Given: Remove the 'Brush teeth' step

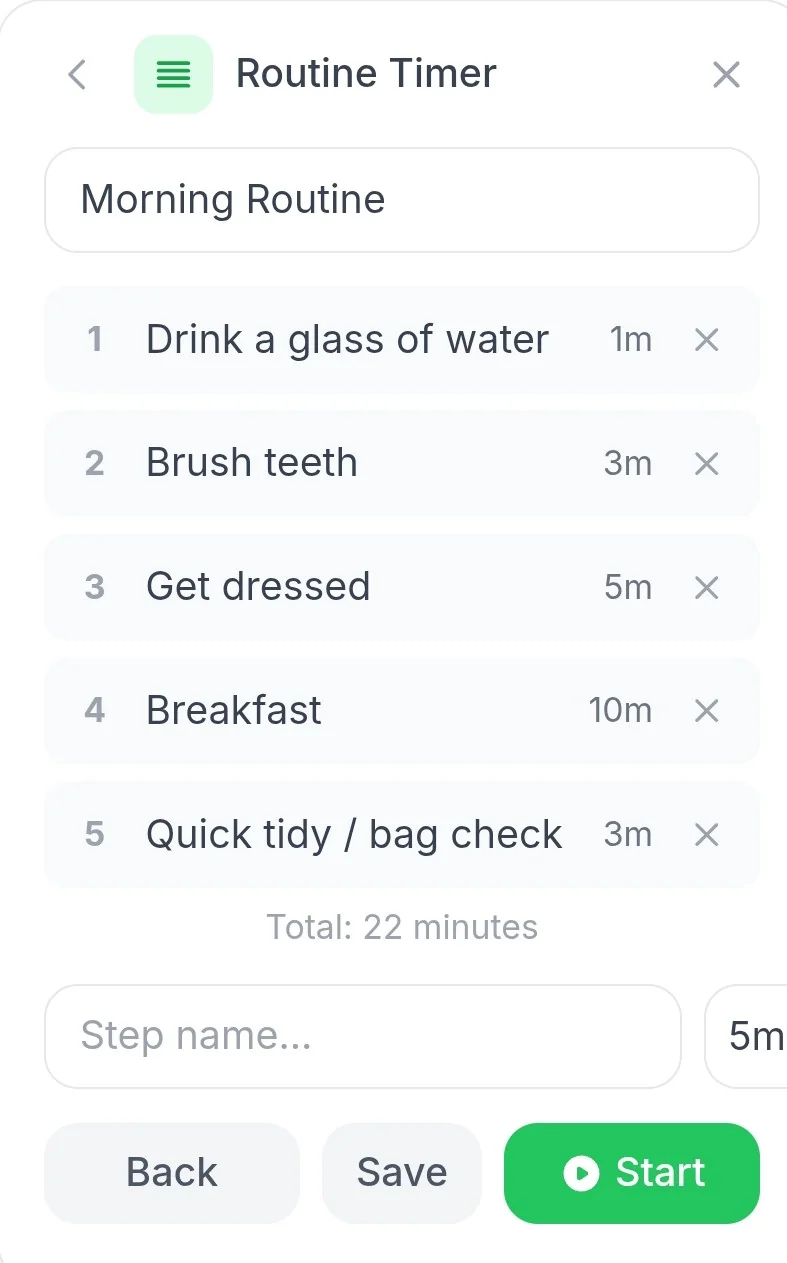Looking at the screenshot, I should tap(706, 464).
